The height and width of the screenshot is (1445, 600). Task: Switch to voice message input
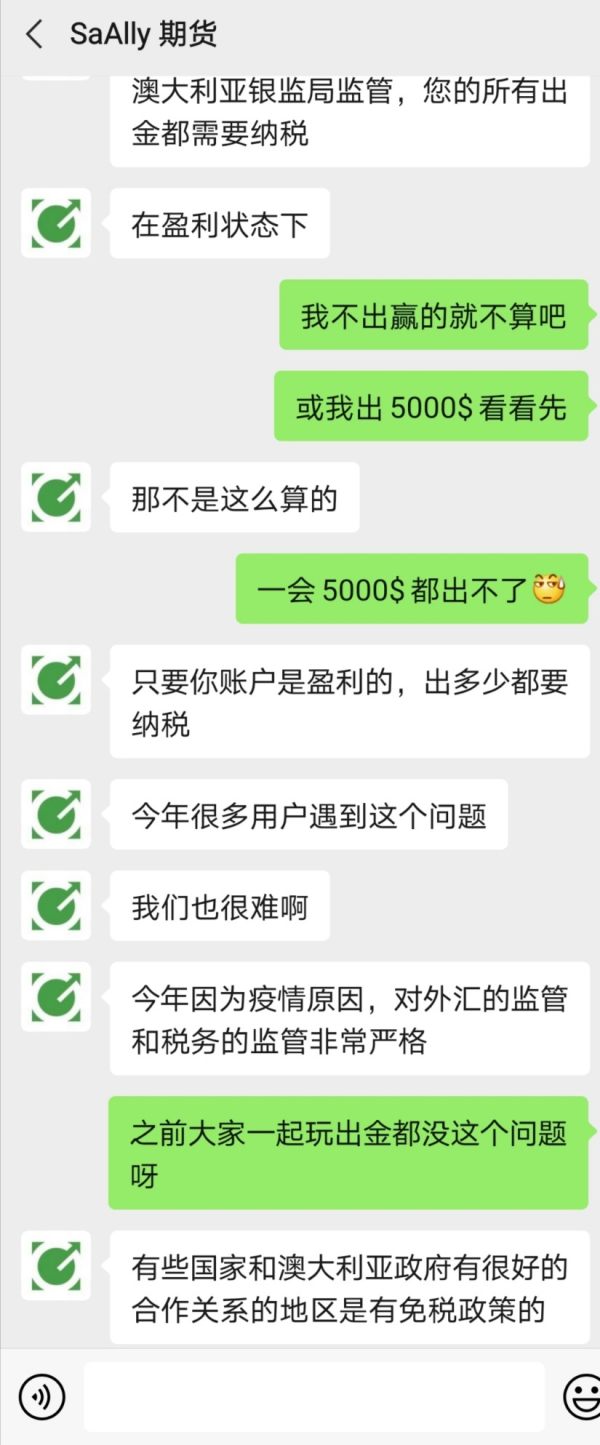42,1396
